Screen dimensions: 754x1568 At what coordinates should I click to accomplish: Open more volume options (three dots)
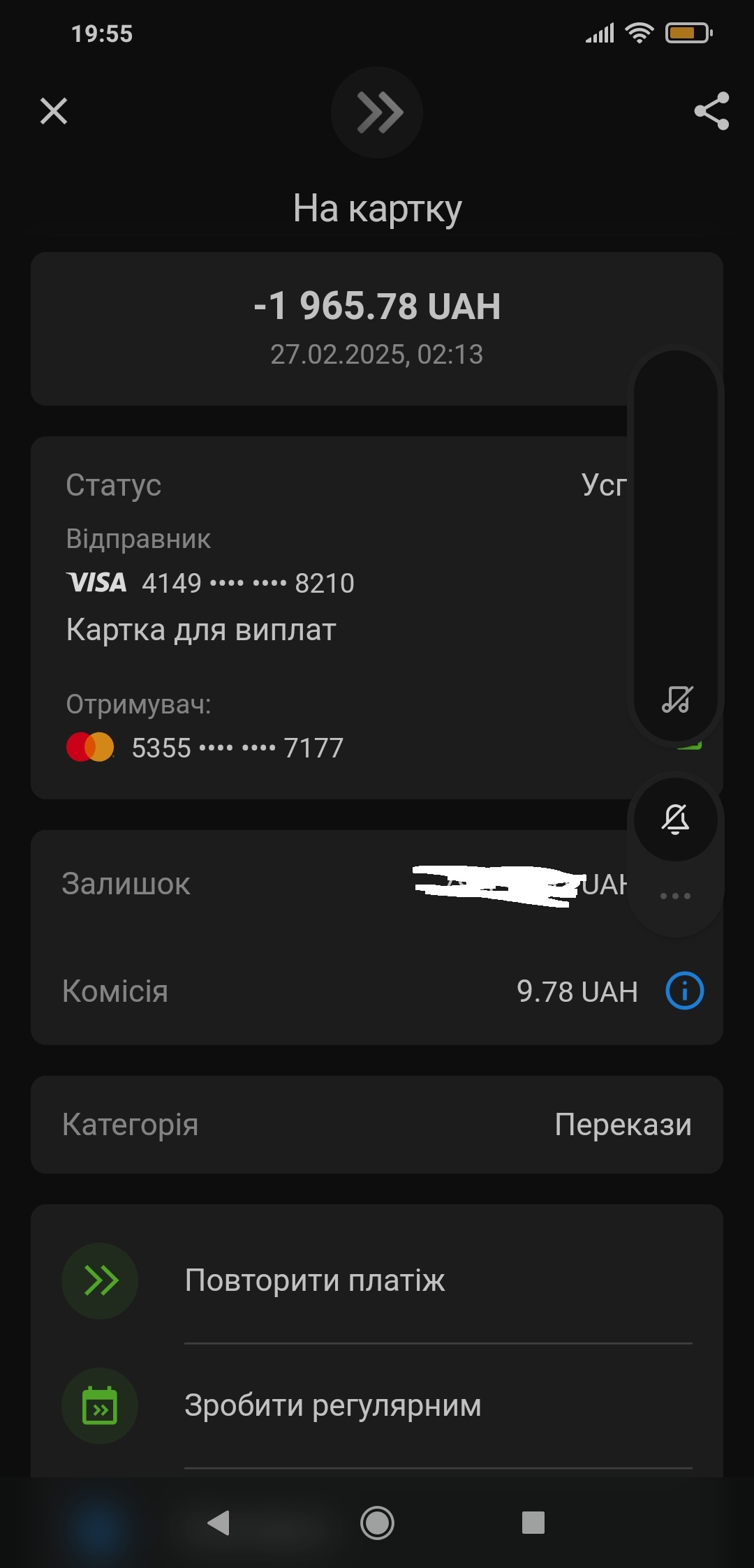[675, 896]
